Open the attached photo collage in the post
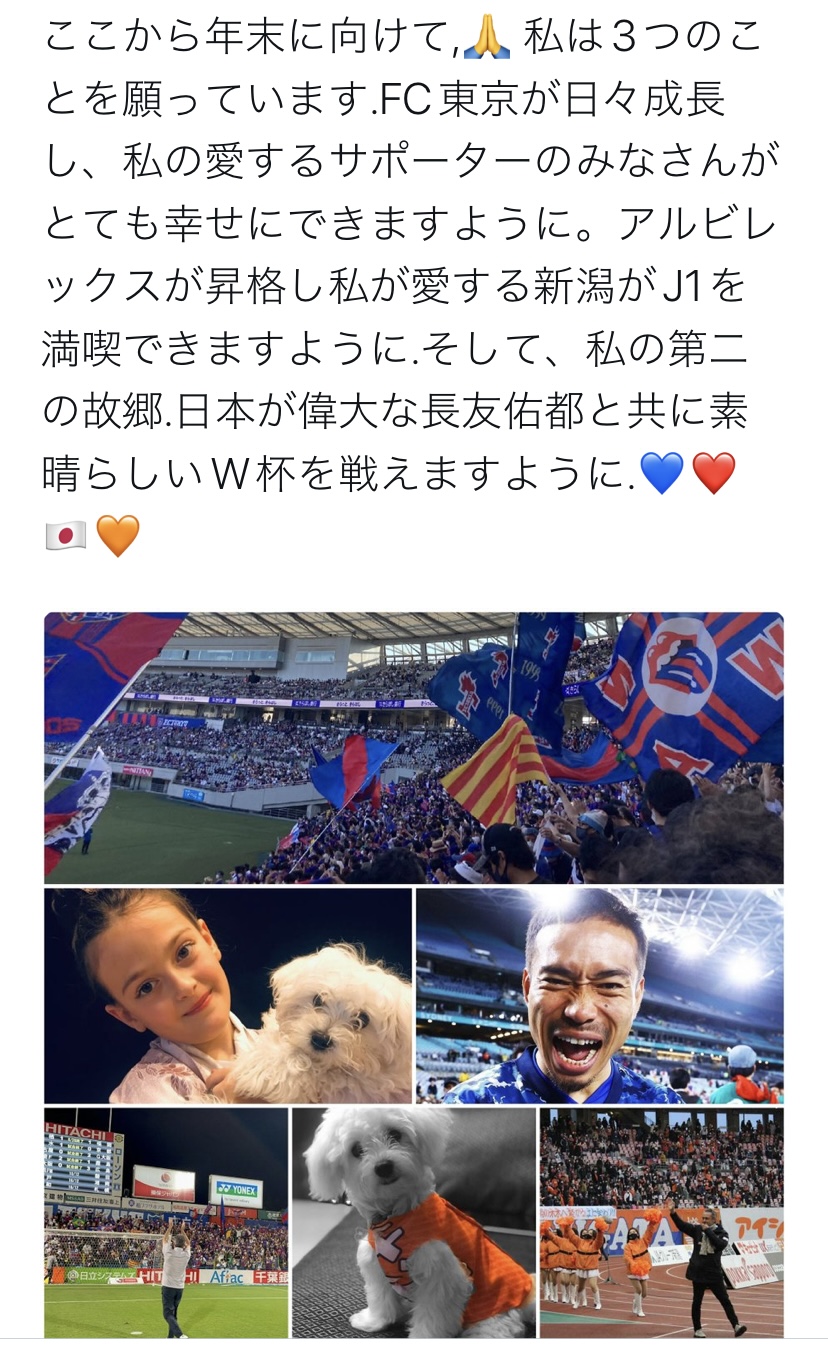 coord(414,975)
